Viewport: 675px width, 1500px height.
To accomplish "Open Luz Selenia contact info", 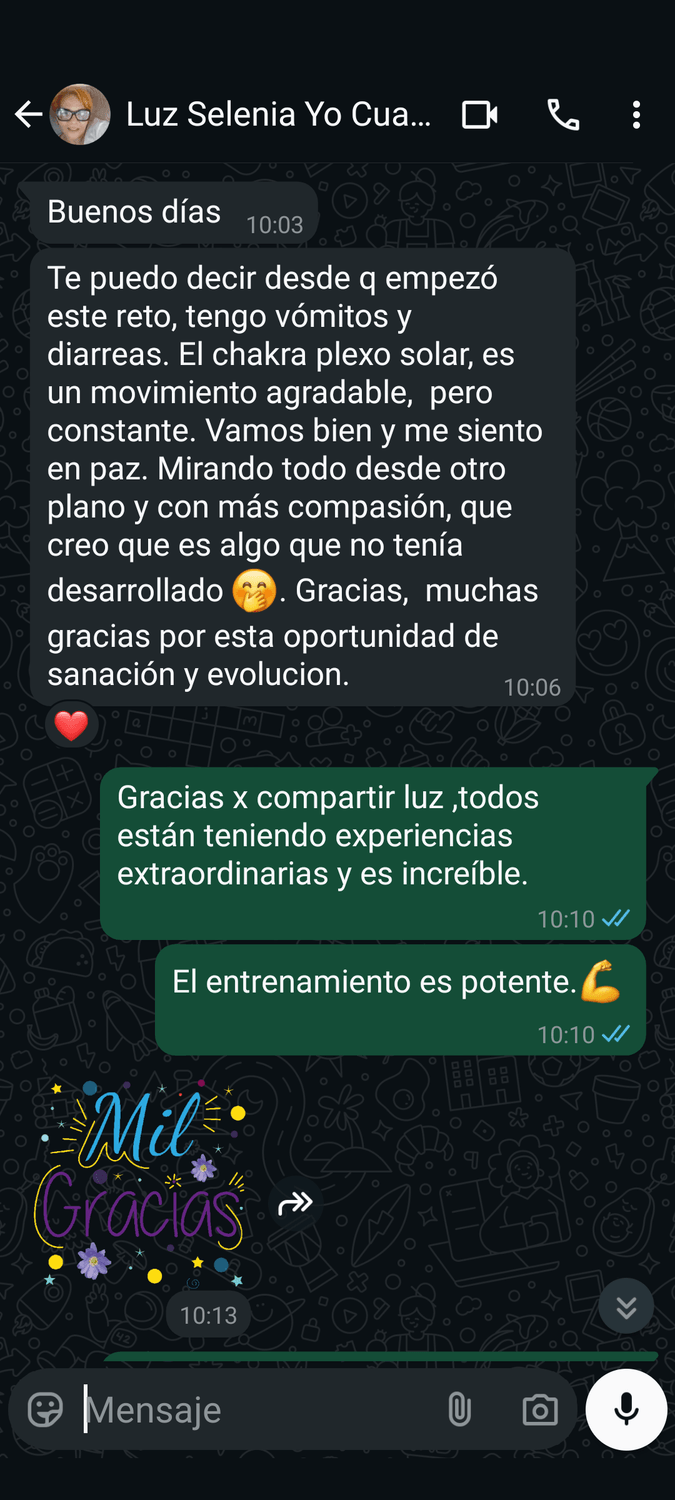I will [x=278, y=115].
